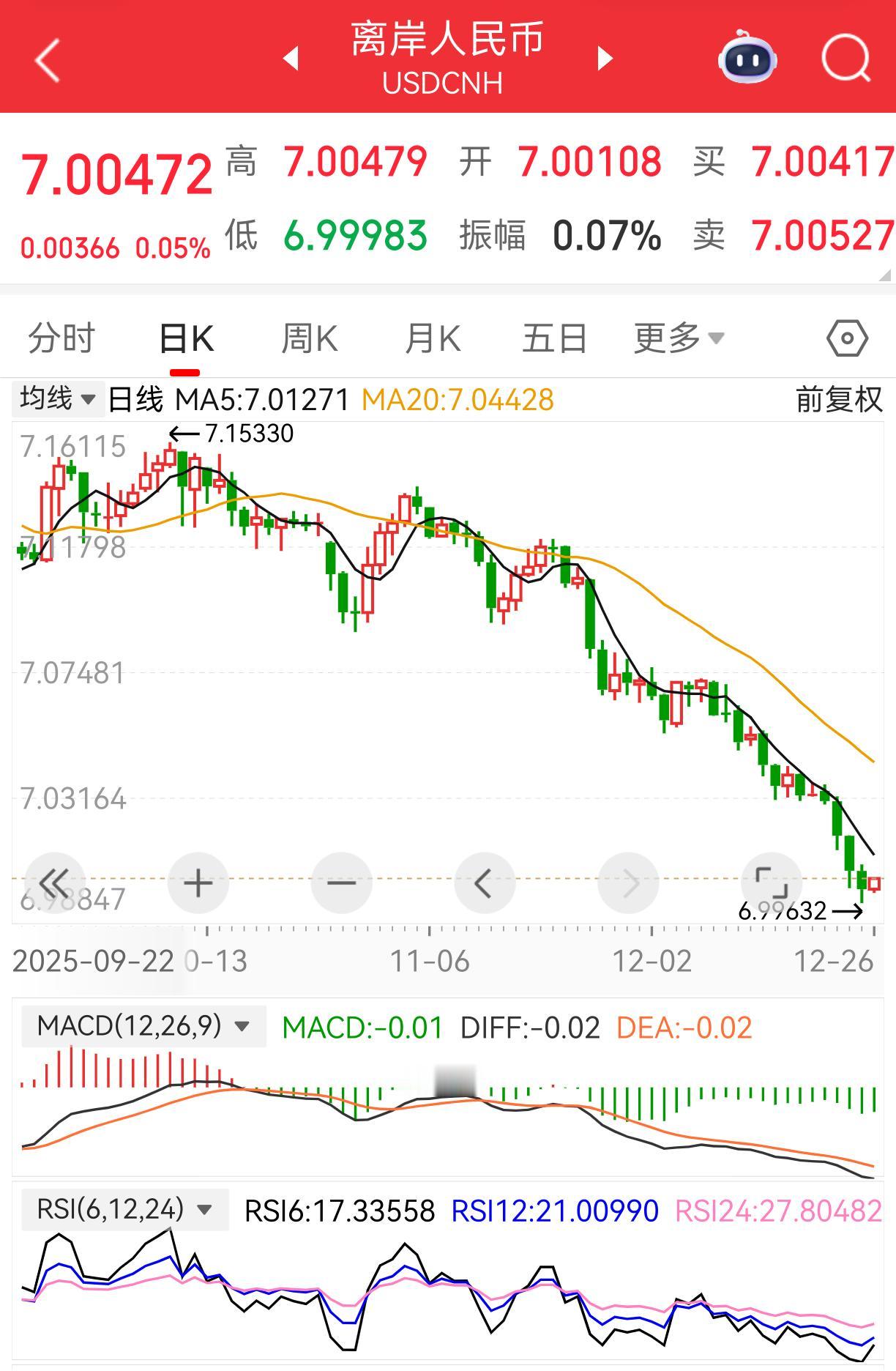The image size is (896, 1371).
Task: Toggle 前复权 adjustment mode
Action: 839,398
